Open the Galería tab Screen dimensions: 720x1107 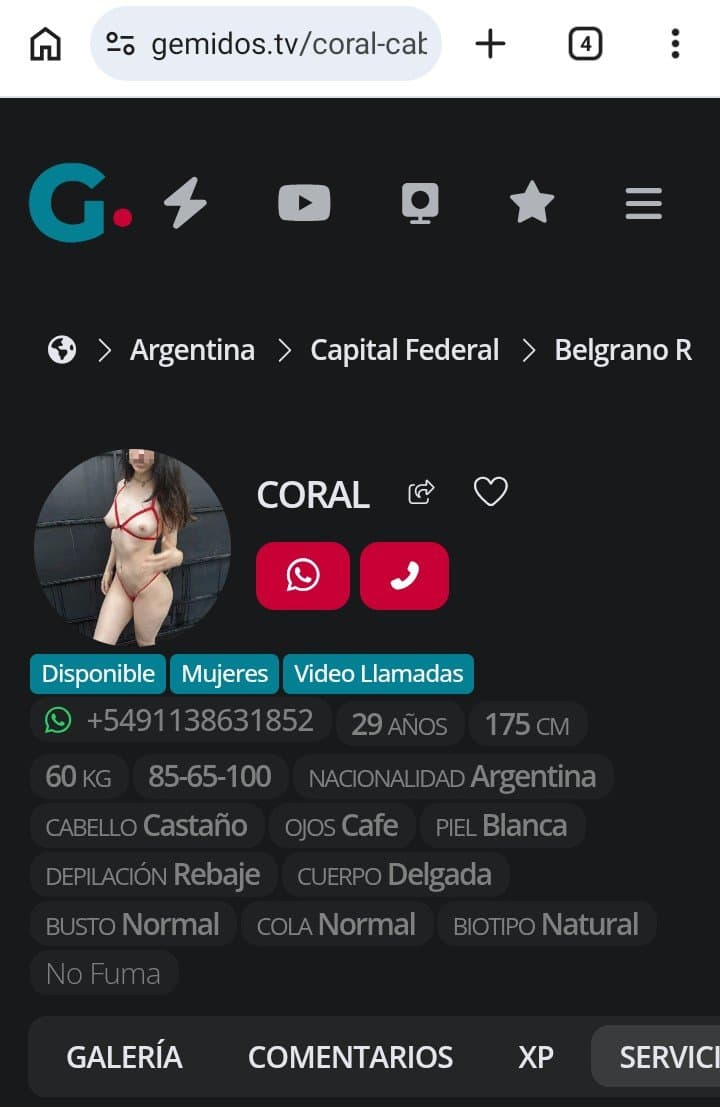pos(124,1056)
